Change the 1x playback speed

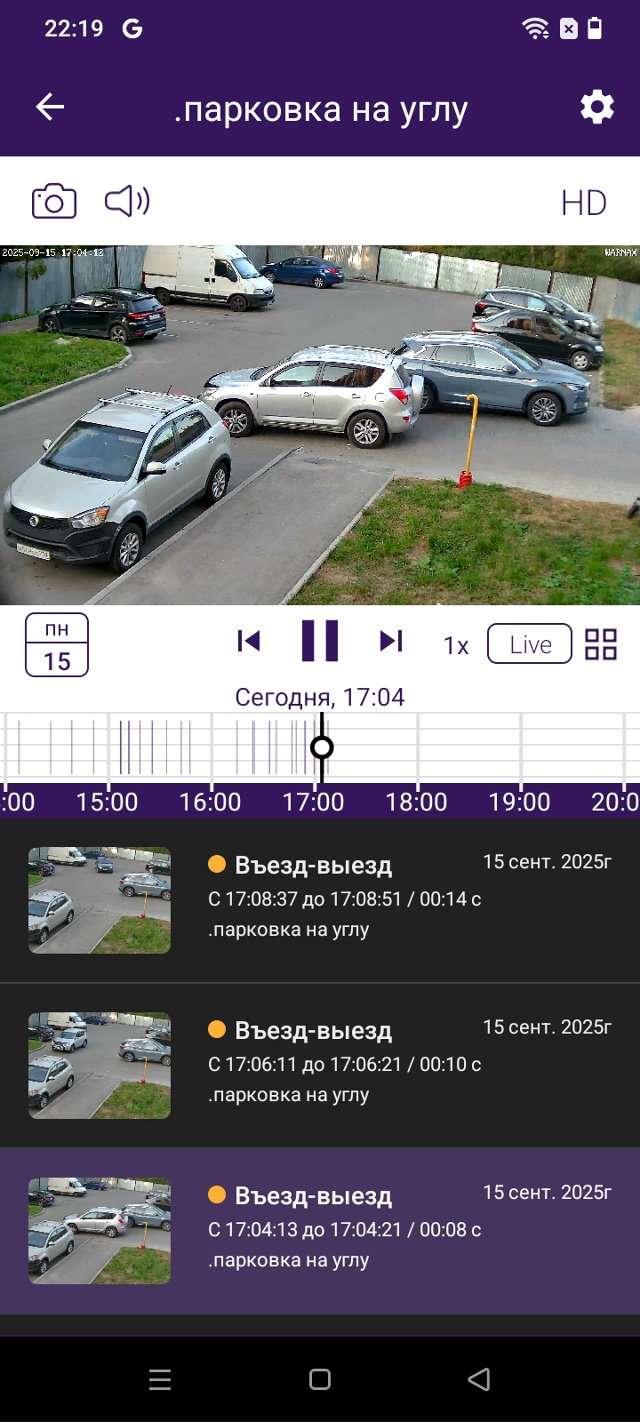(456, 646)
